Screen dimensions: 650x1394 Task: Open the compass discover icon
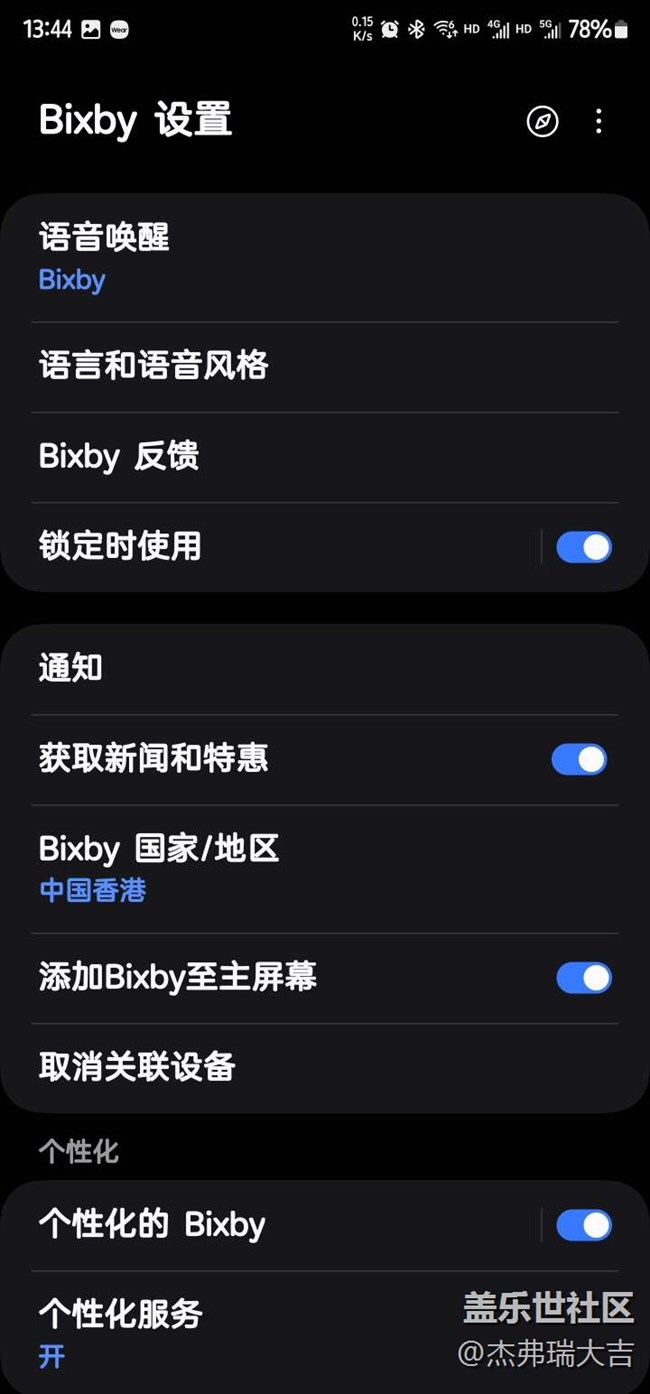tap(542, 122)
